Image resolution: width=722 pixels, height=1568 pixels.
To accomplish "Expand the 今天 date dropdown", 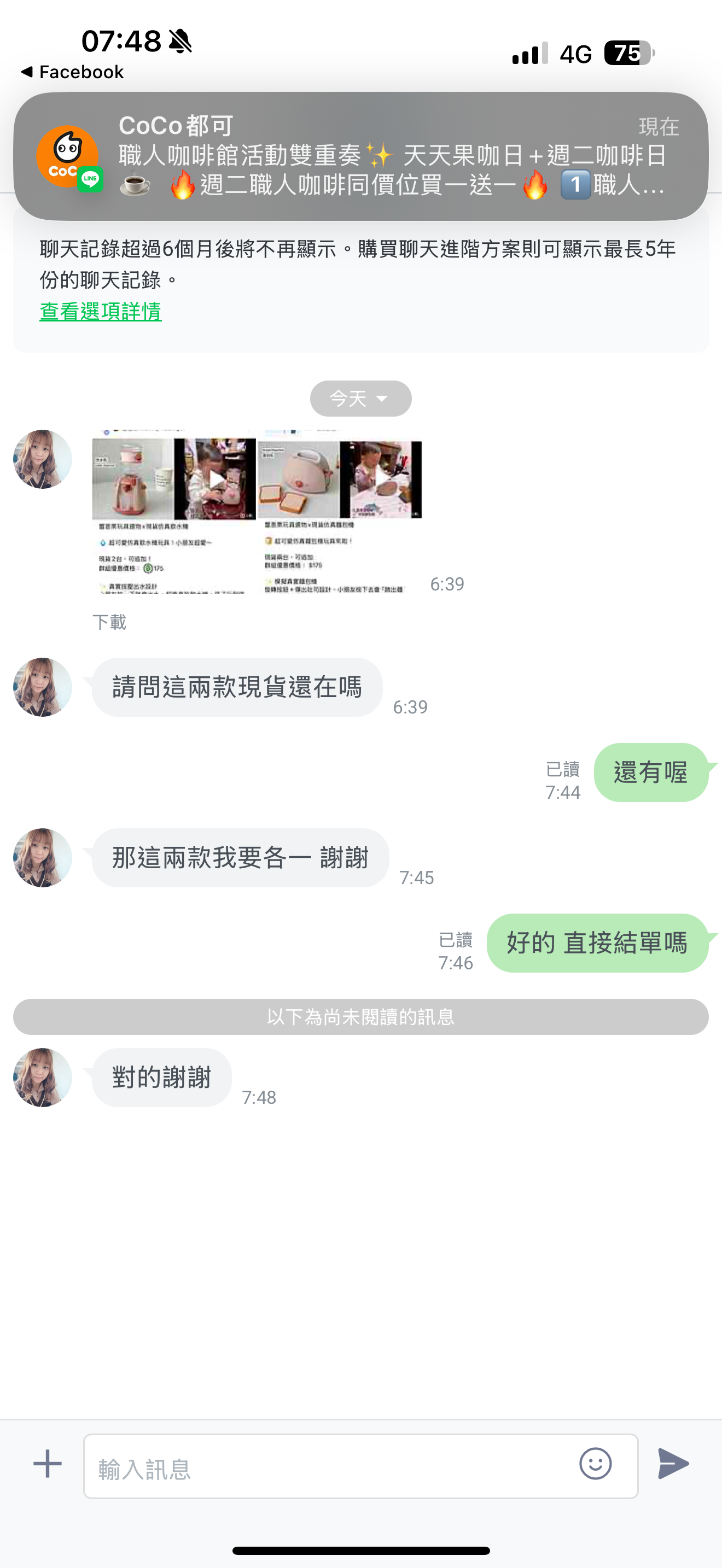I will [x=360, y=399].
